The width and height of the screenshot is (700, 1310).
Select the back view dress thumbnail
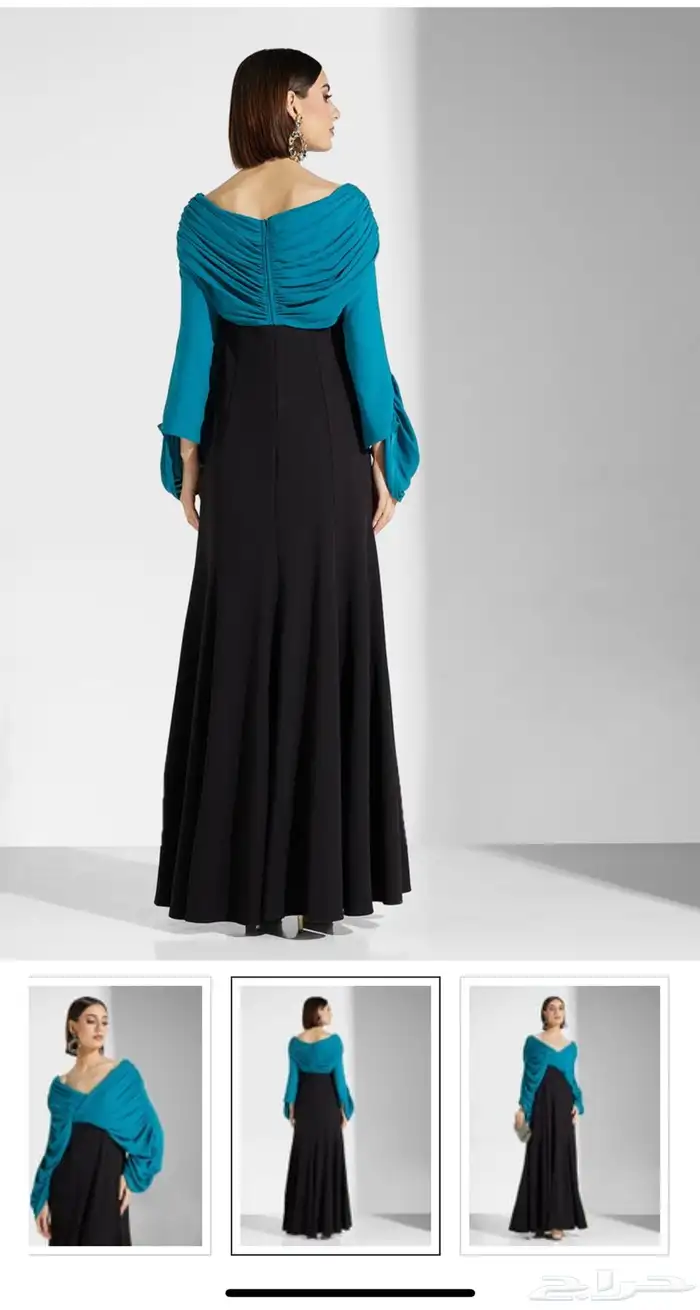click(335, 1114)
